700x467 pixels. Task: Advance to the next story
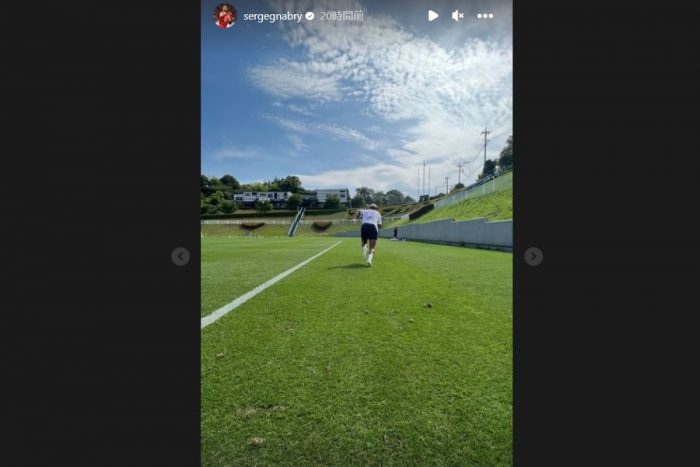pyautogui.click(x=533, y=257)
